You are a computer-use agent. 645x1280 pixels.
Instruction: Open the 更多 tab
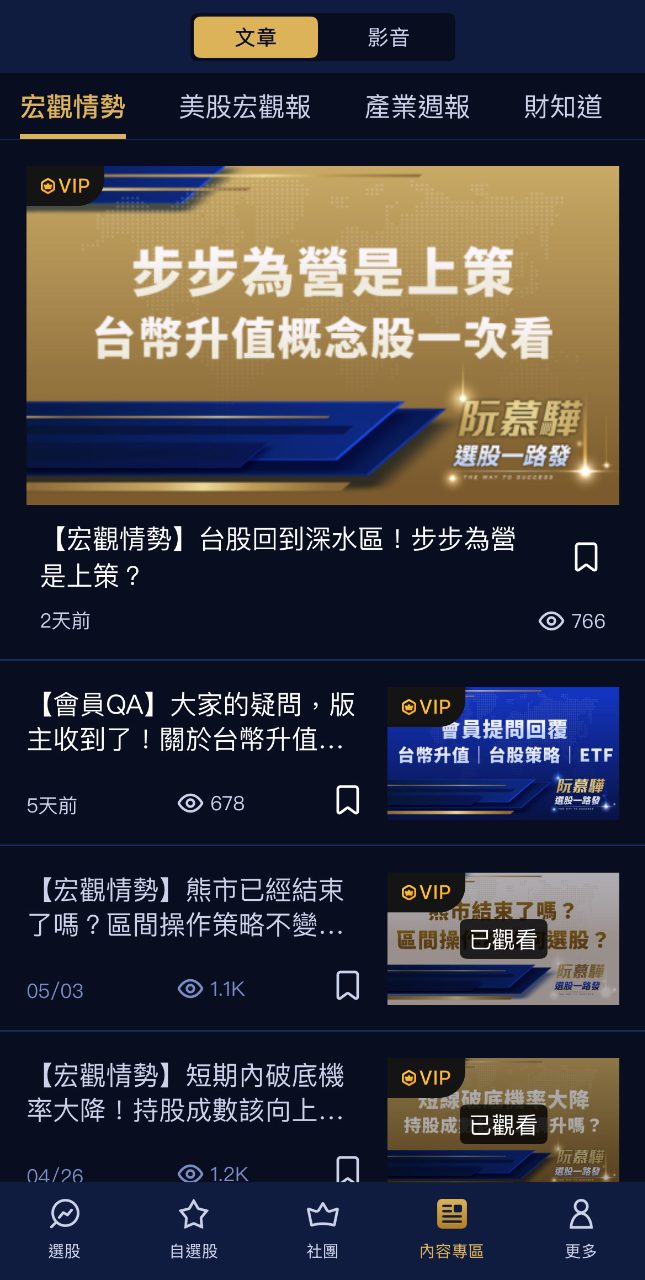pos(580,1228)
